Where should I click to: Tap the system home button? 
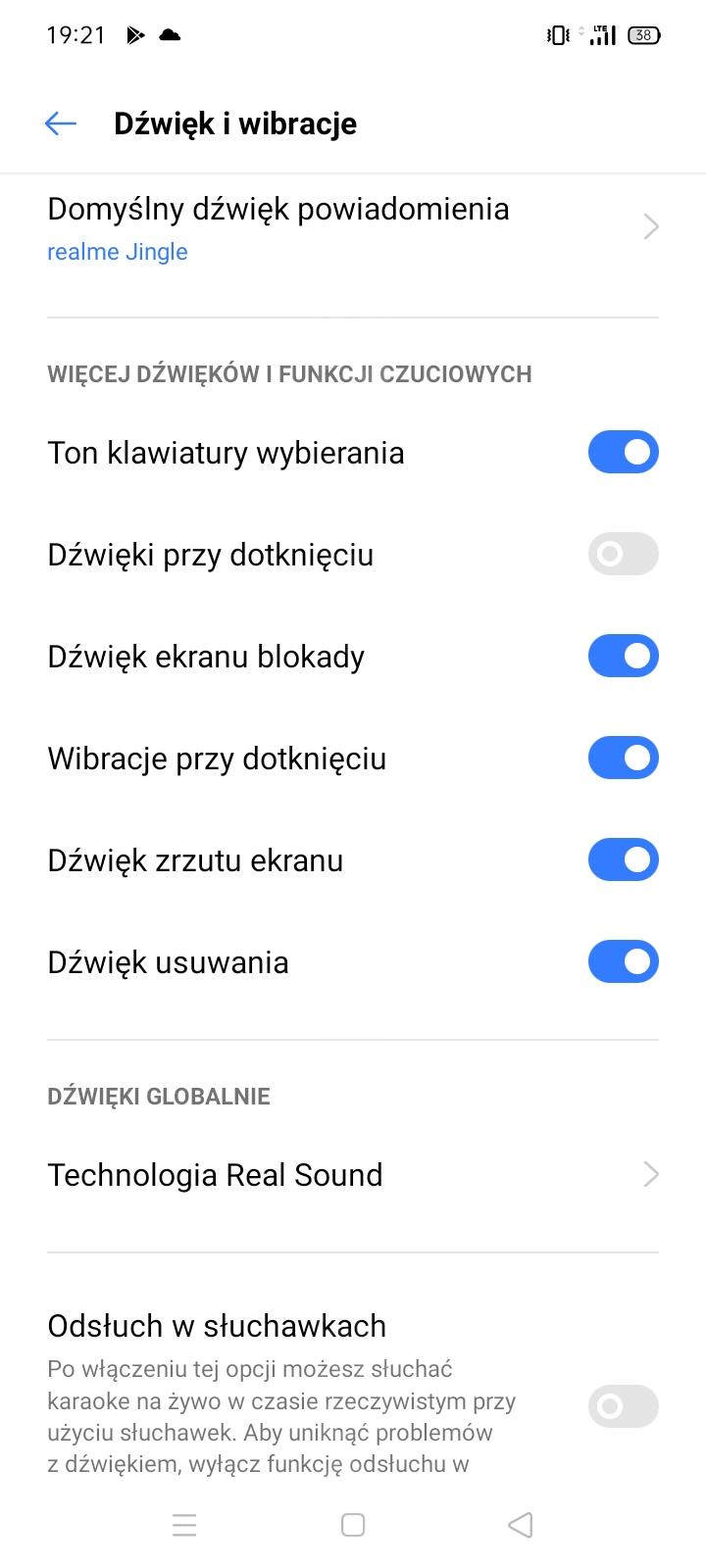(x=353, y=1525)
